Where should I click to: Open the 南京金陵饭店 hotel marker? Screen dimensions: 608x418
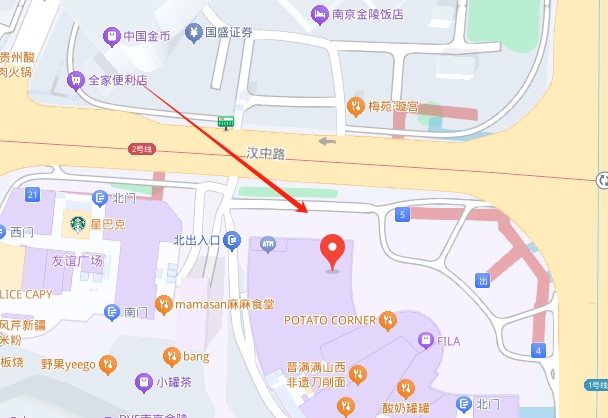click(319, 14)
